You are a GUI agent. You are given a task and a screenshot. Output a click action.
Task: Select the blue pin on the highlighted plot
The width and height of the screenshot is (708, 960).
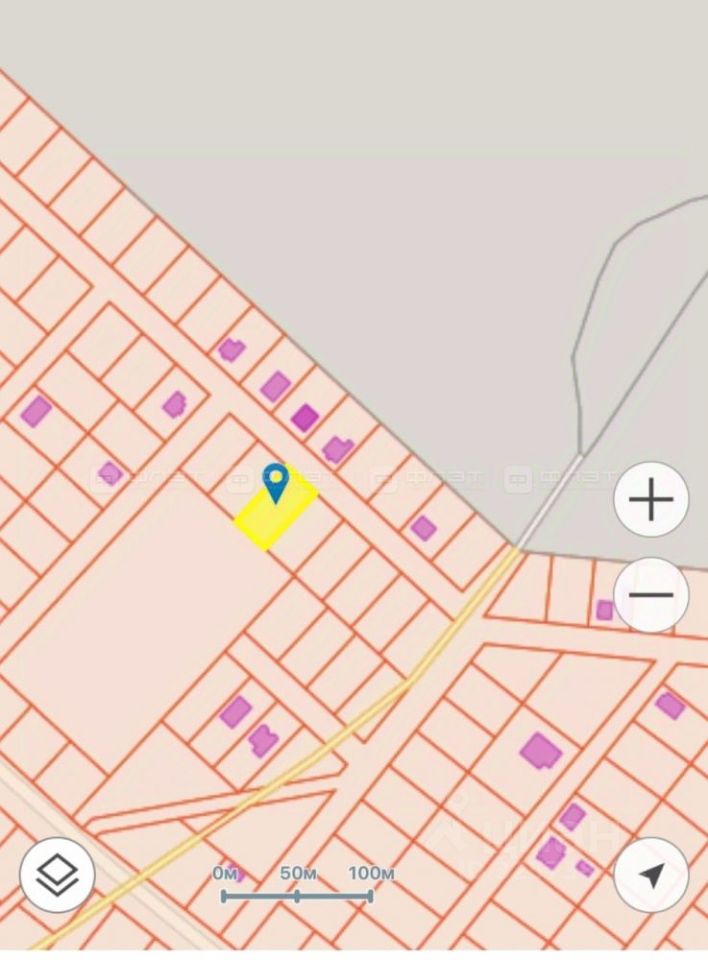coord(275,482)
